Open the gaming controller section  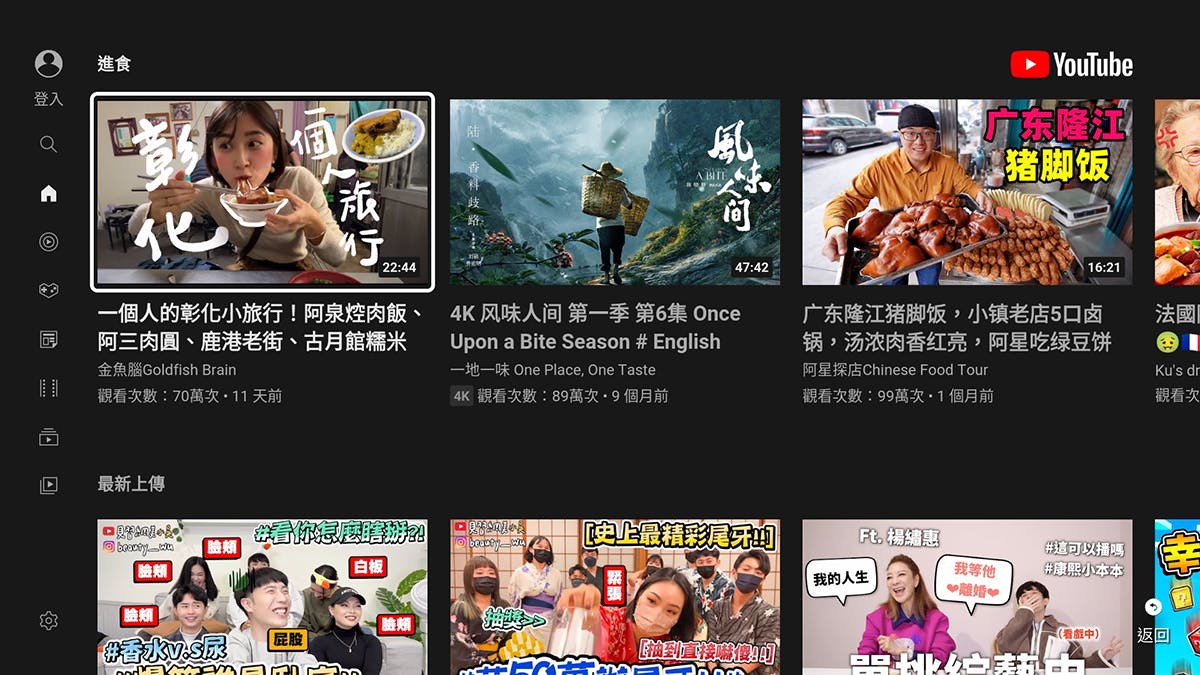pos(48,290)
